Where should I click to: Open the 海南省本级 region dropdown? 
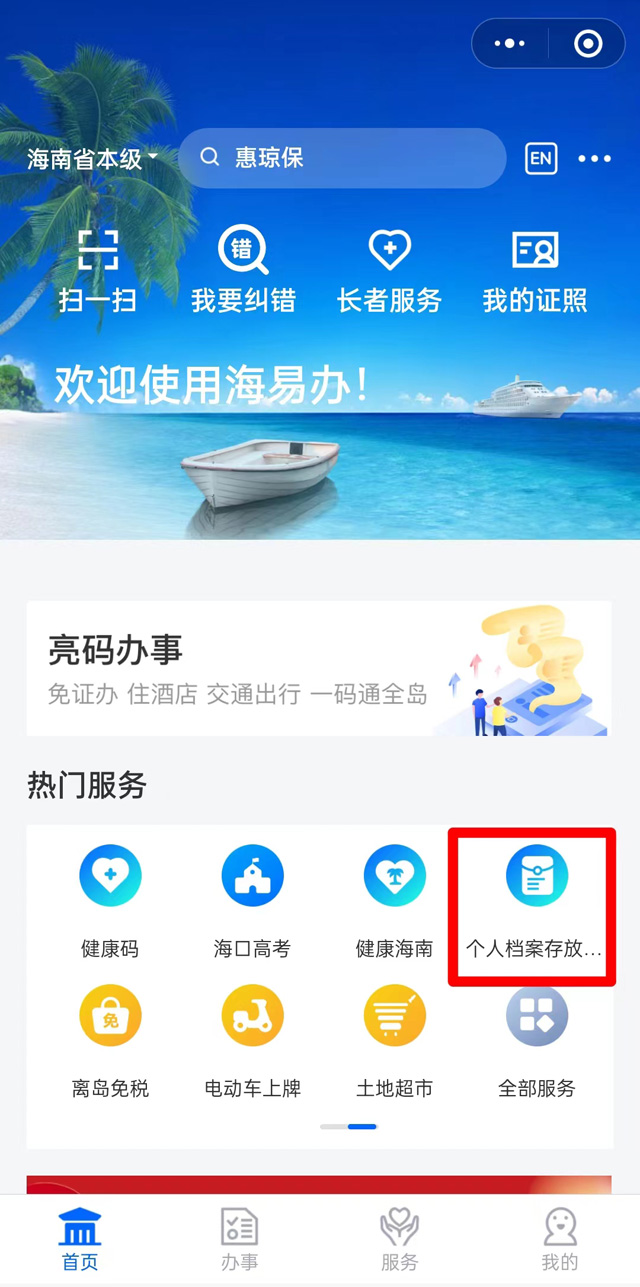92,159
